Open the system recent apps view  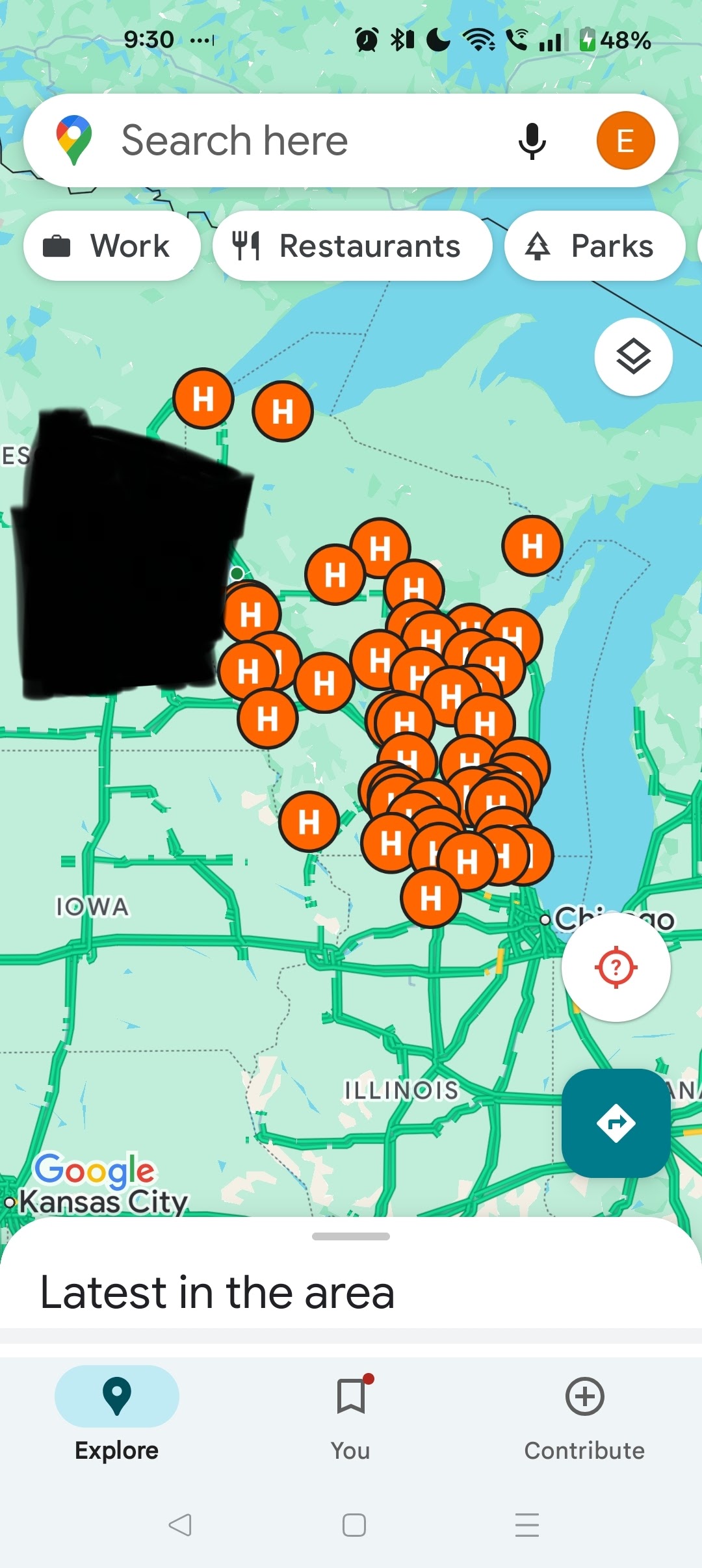click(526, 1524)
